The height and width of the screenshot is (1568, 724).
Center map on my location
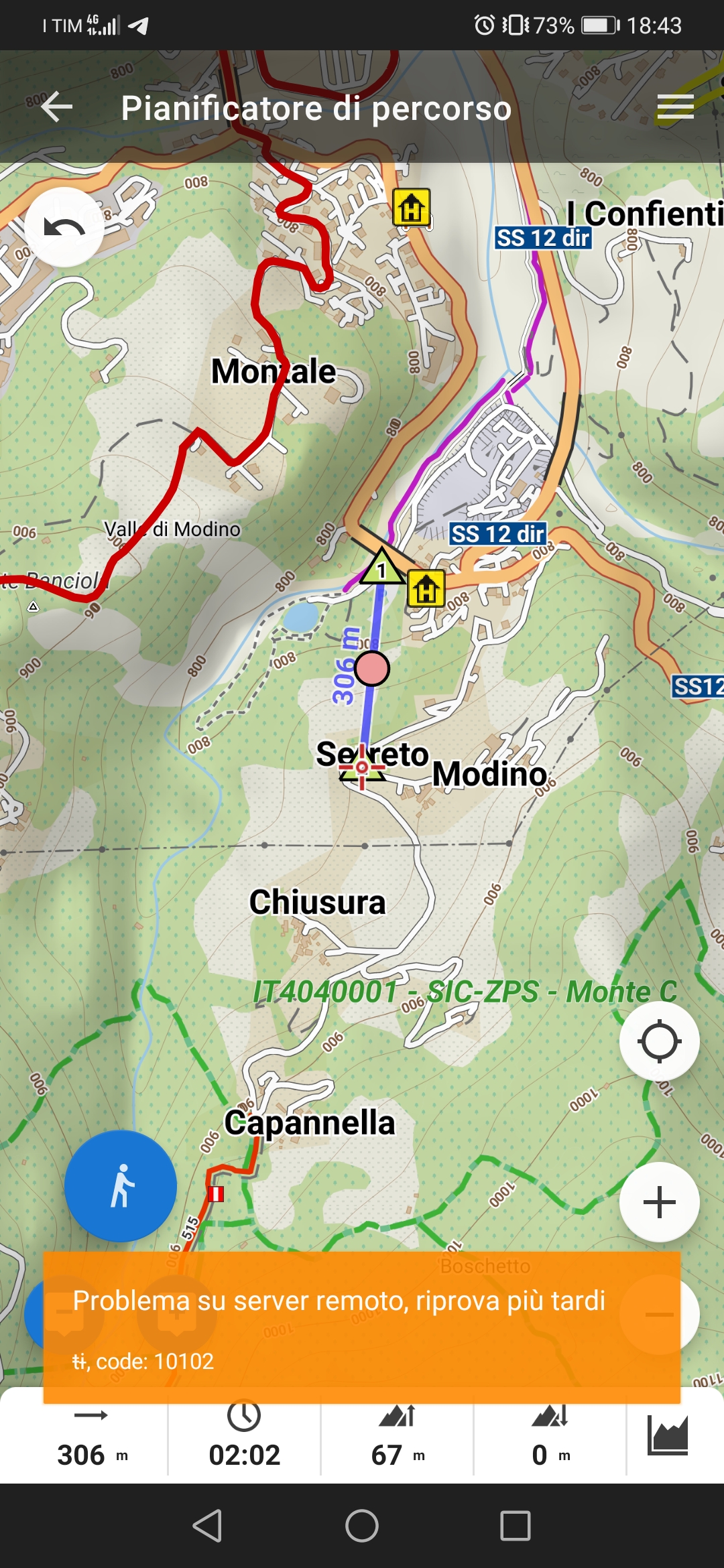(659, 1041)
